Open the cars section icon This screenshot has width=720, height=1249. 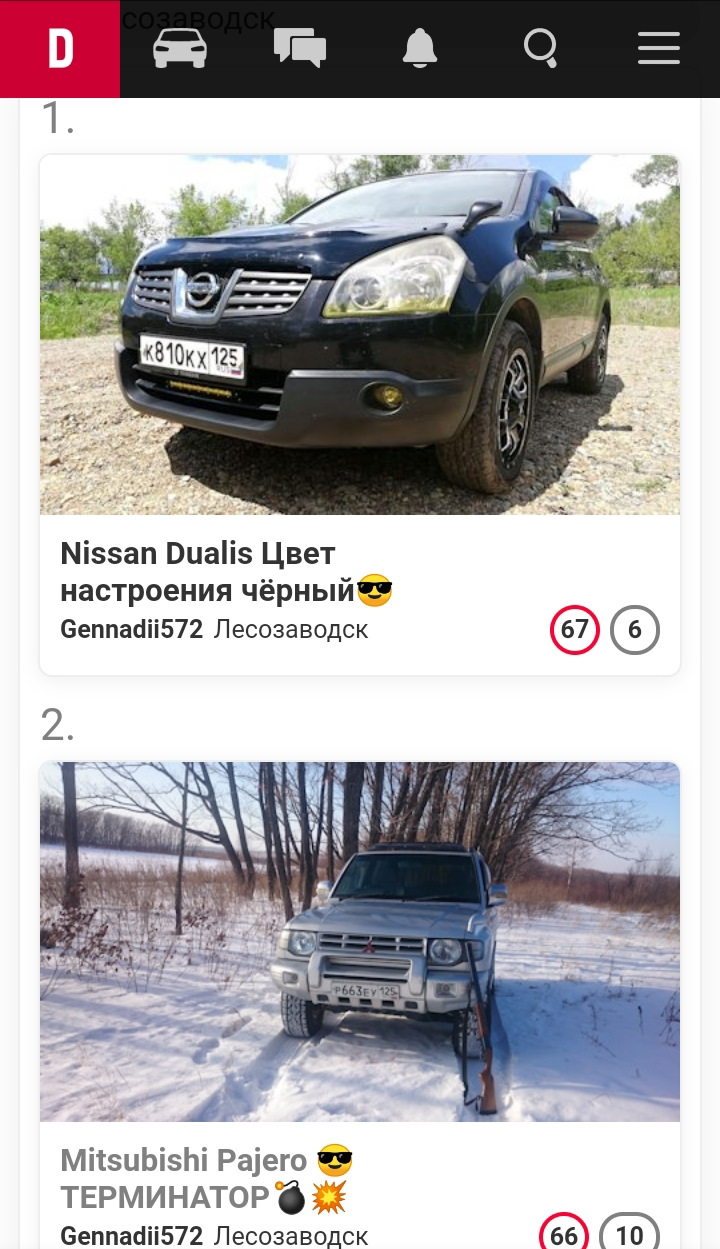[180, 48]
